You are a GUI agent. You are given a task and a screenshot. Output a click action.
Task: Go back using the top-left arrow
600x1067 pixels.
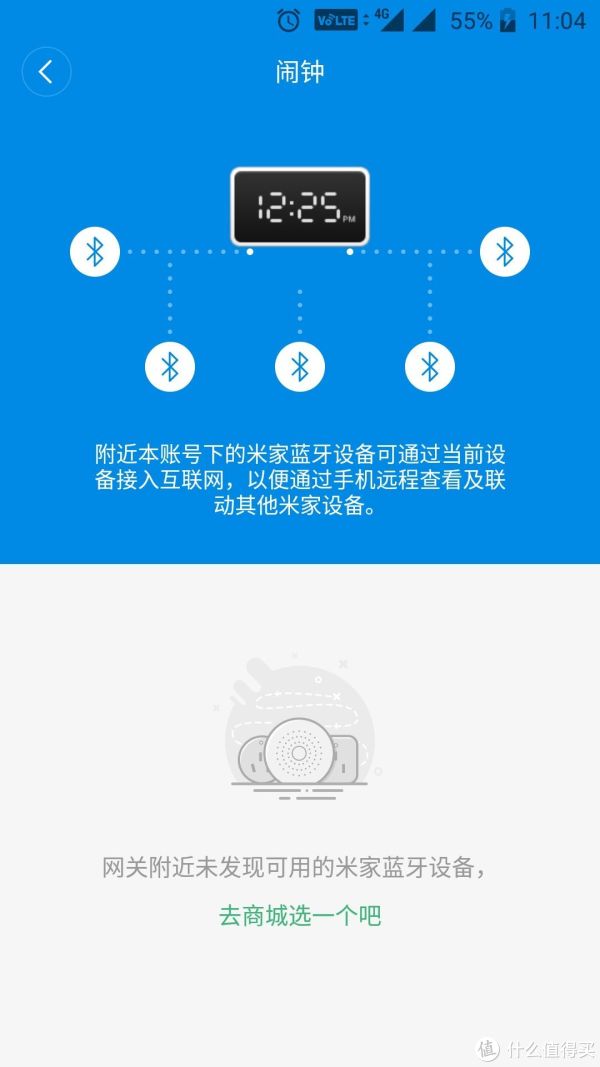[x=46, y=72]
